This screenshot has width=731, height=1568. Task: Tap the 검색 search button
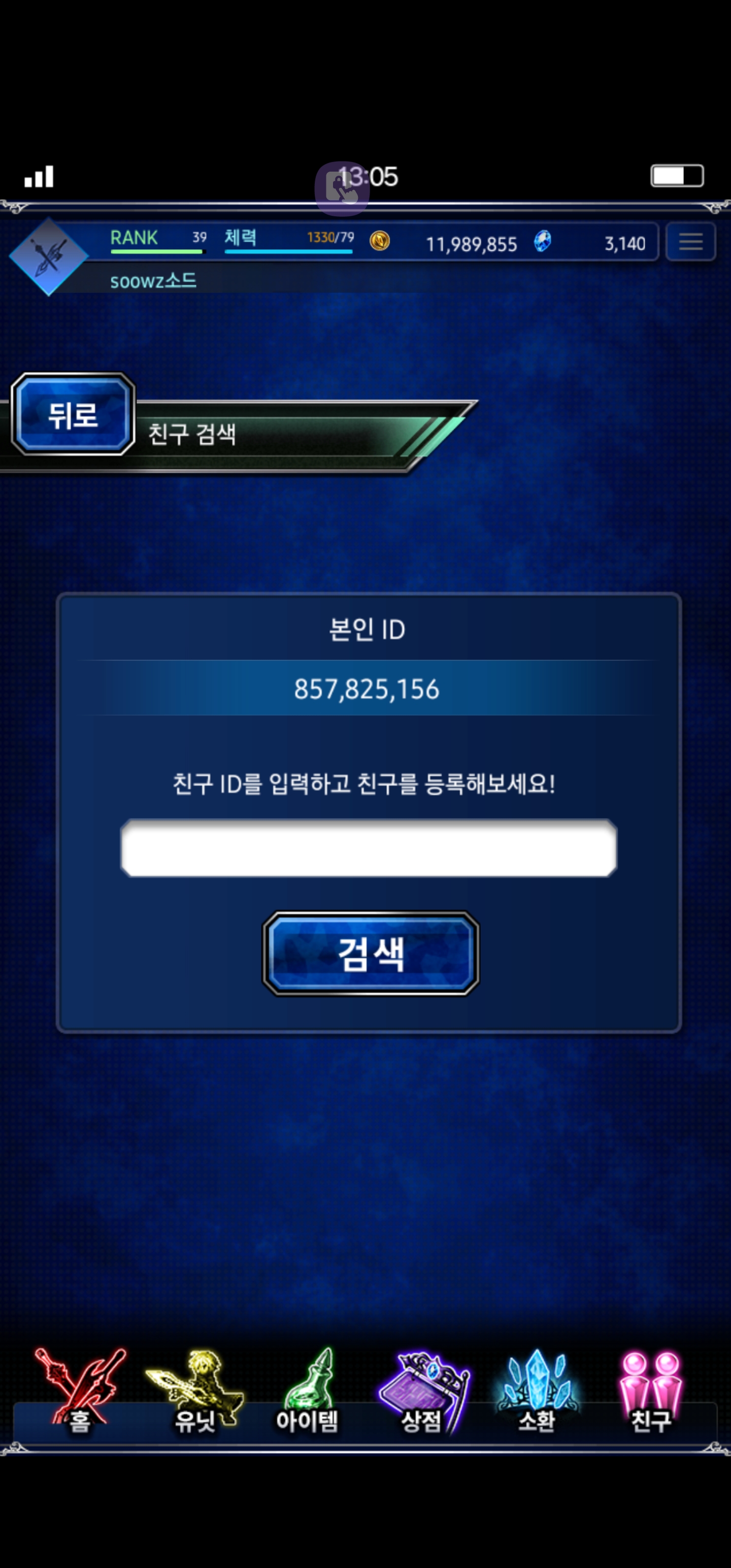(x=371, y=953)
